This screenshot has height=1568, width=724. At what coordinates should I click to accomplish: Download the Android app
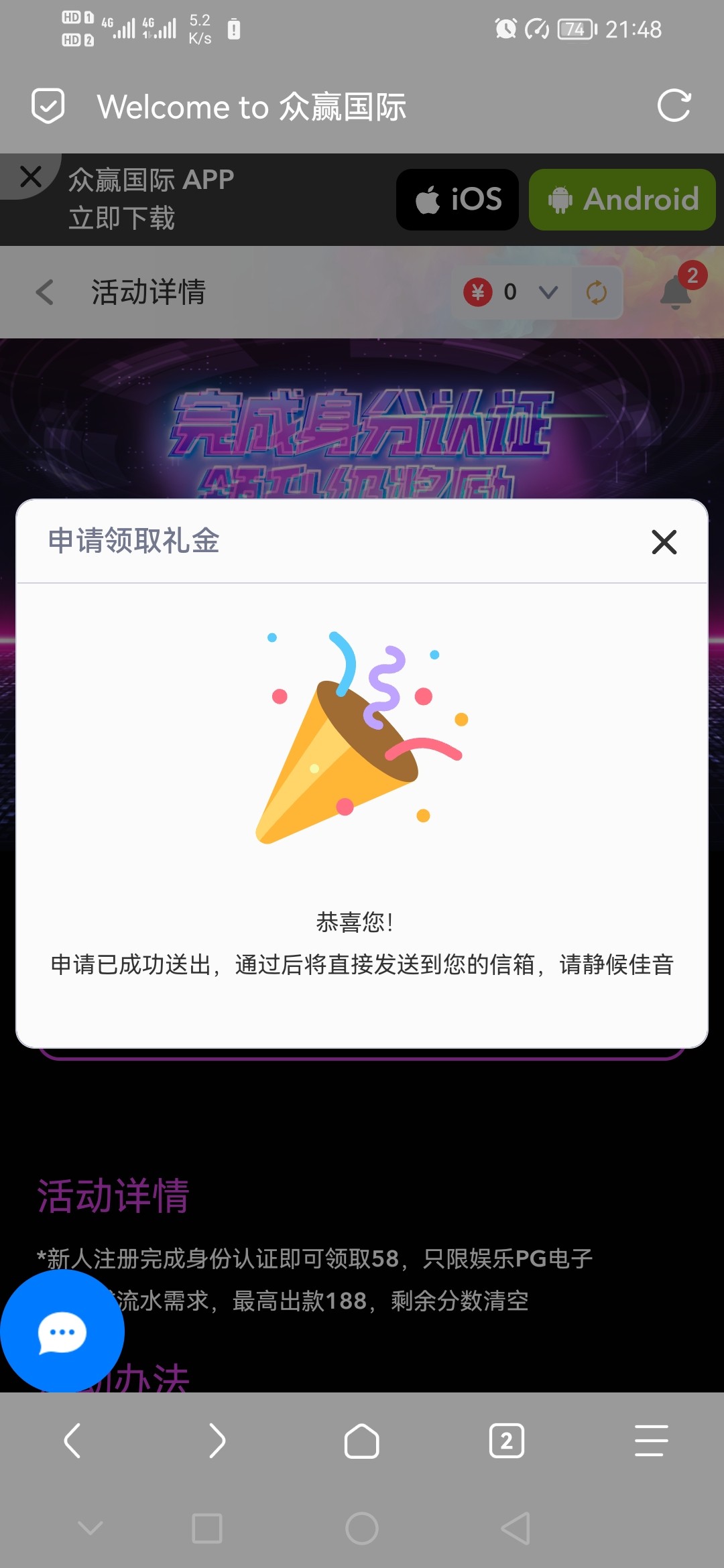622,200
